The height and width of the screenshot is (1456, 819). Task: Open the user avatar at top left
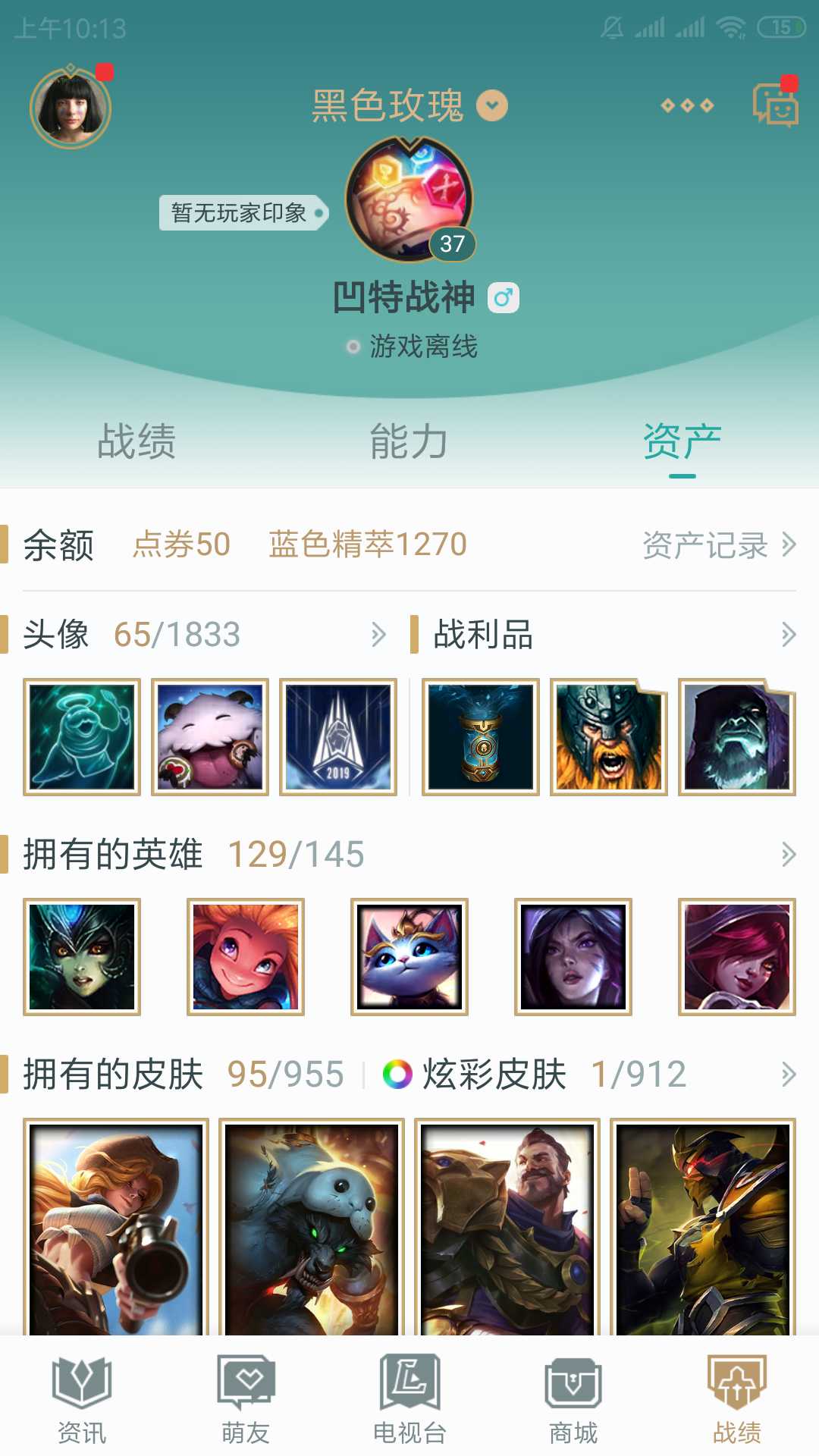[71, 107]
